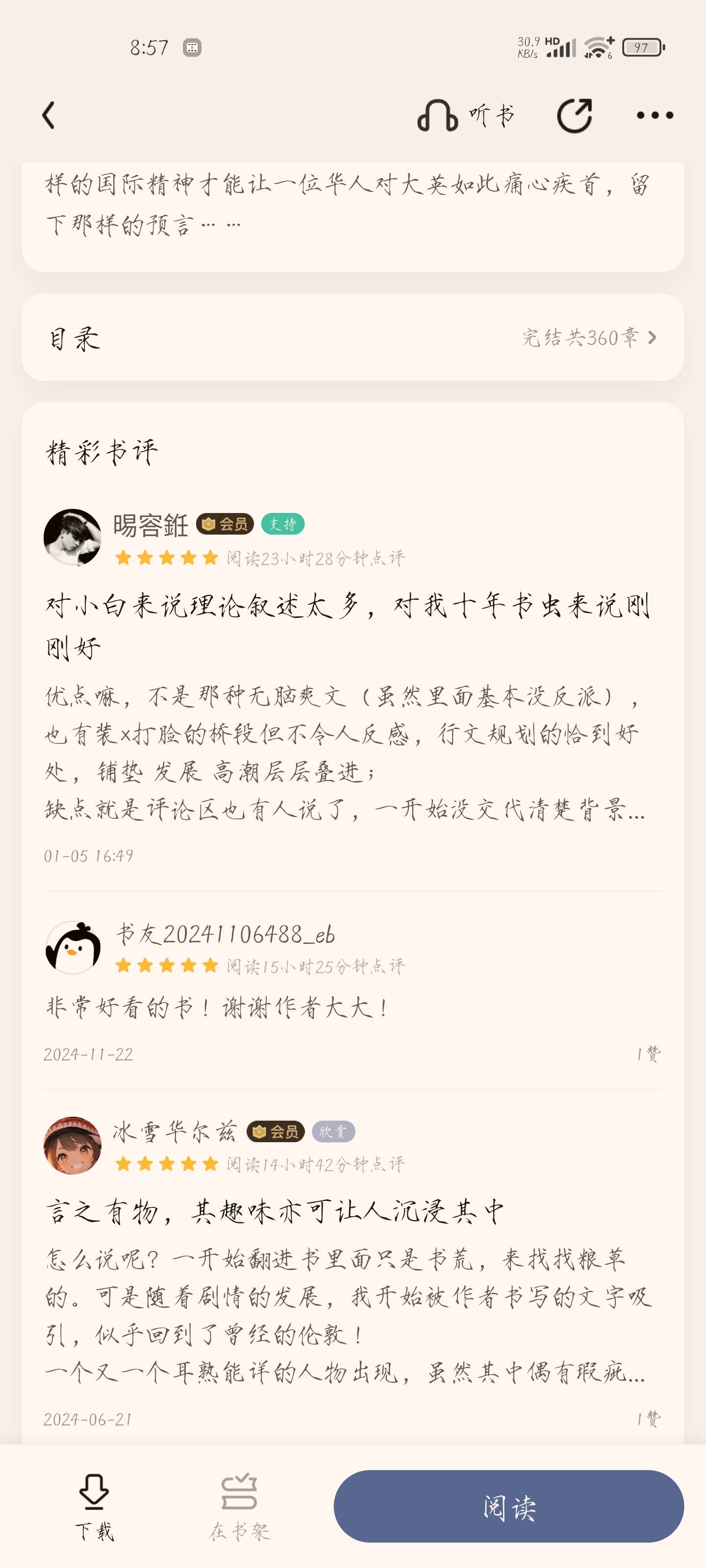The image size is (706, 1568).
Task: Start reading with the 阅读 button
Action: (x=508, y=1507)
